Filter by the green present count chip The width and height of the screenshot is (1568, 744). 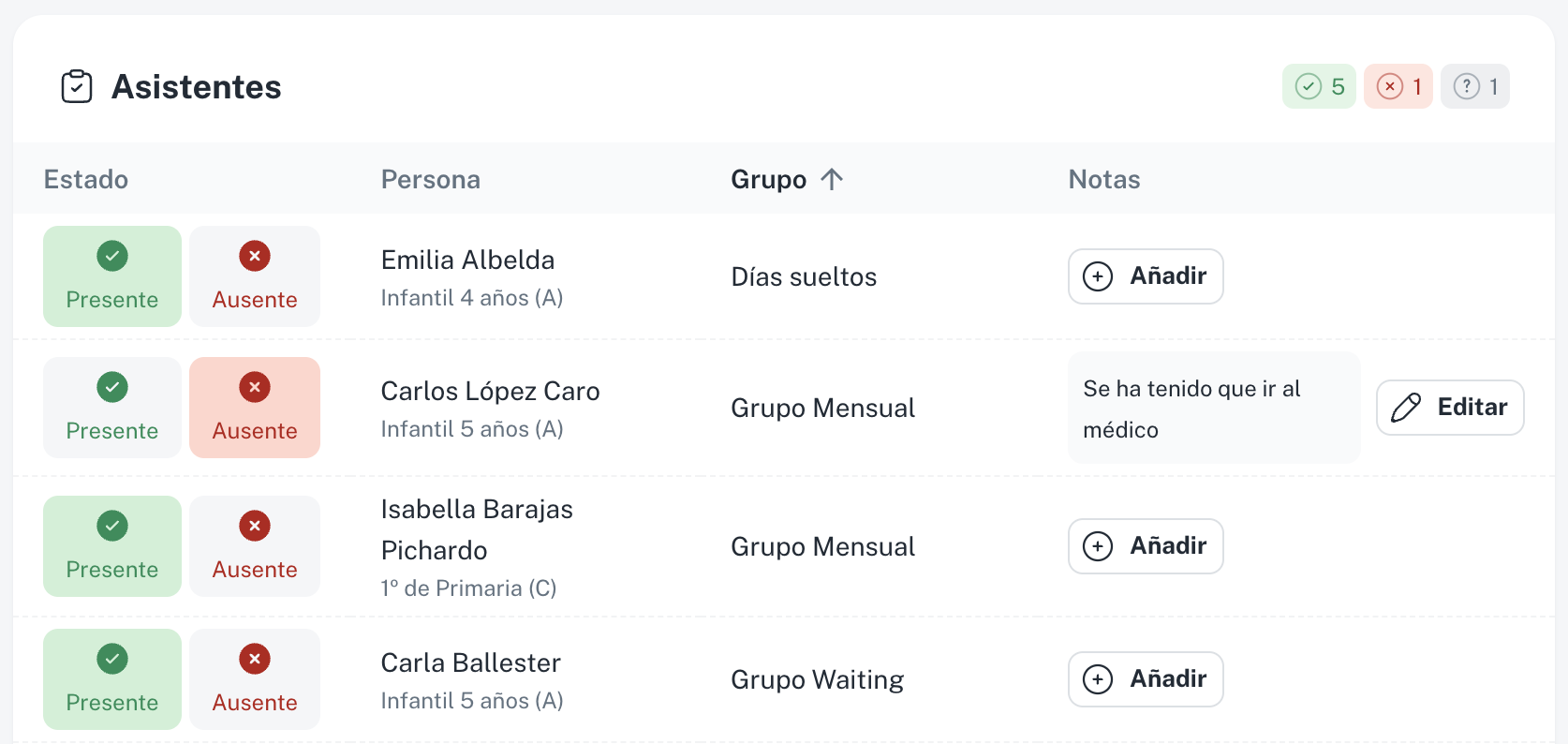1319,86
